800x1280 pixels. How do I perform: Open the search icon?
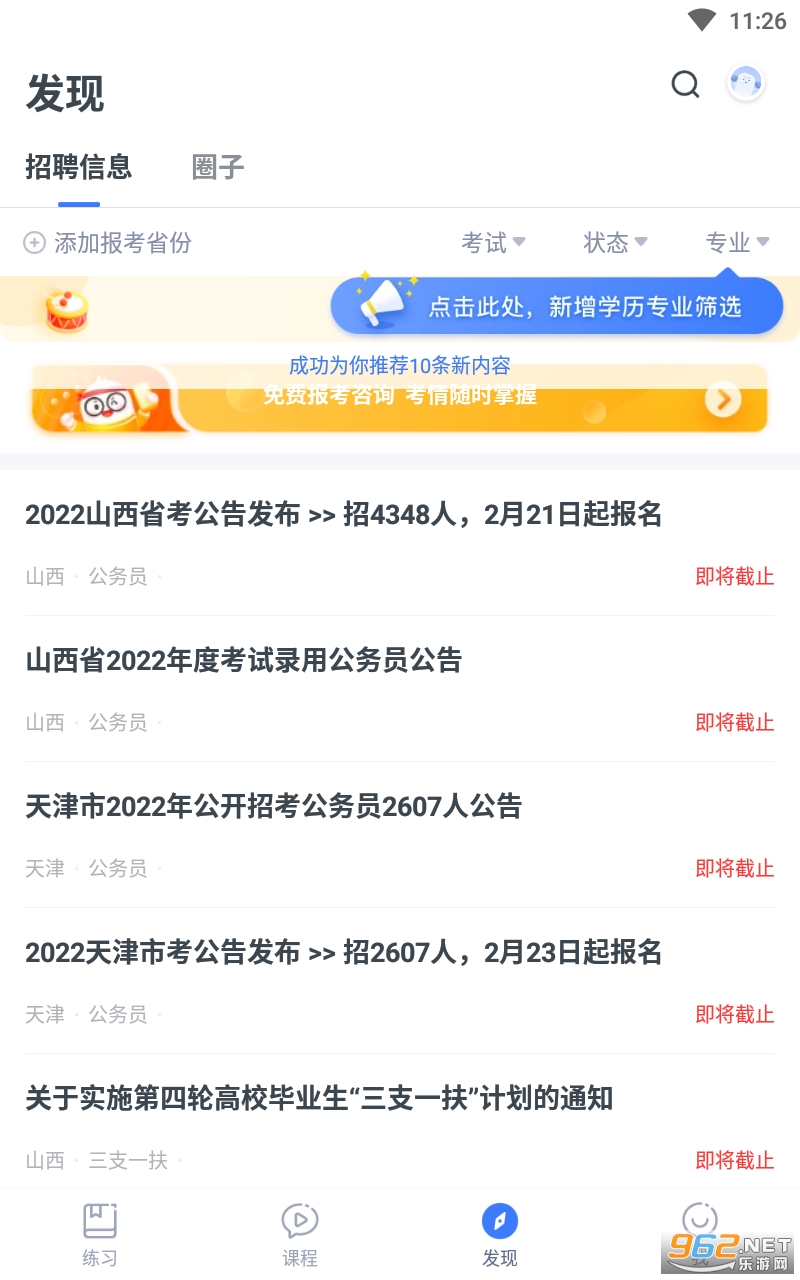pos(685,85)
